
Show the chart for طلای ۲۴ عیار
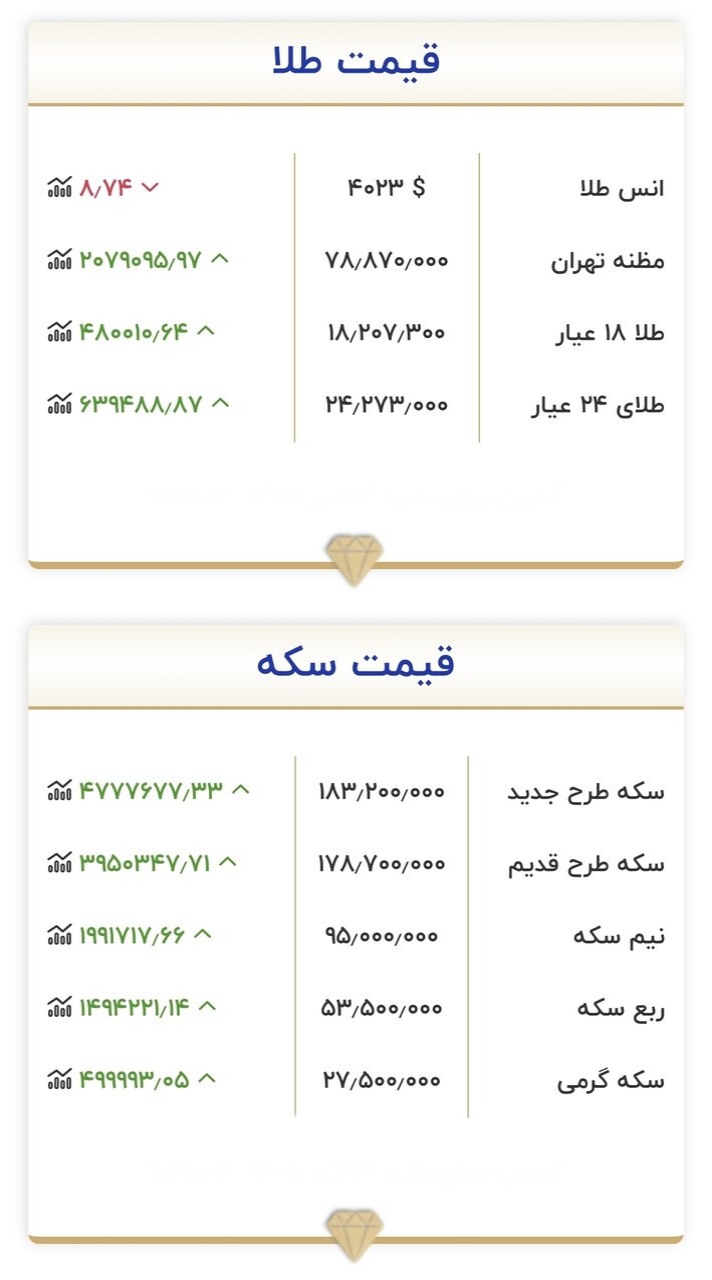tap(60, 403)
